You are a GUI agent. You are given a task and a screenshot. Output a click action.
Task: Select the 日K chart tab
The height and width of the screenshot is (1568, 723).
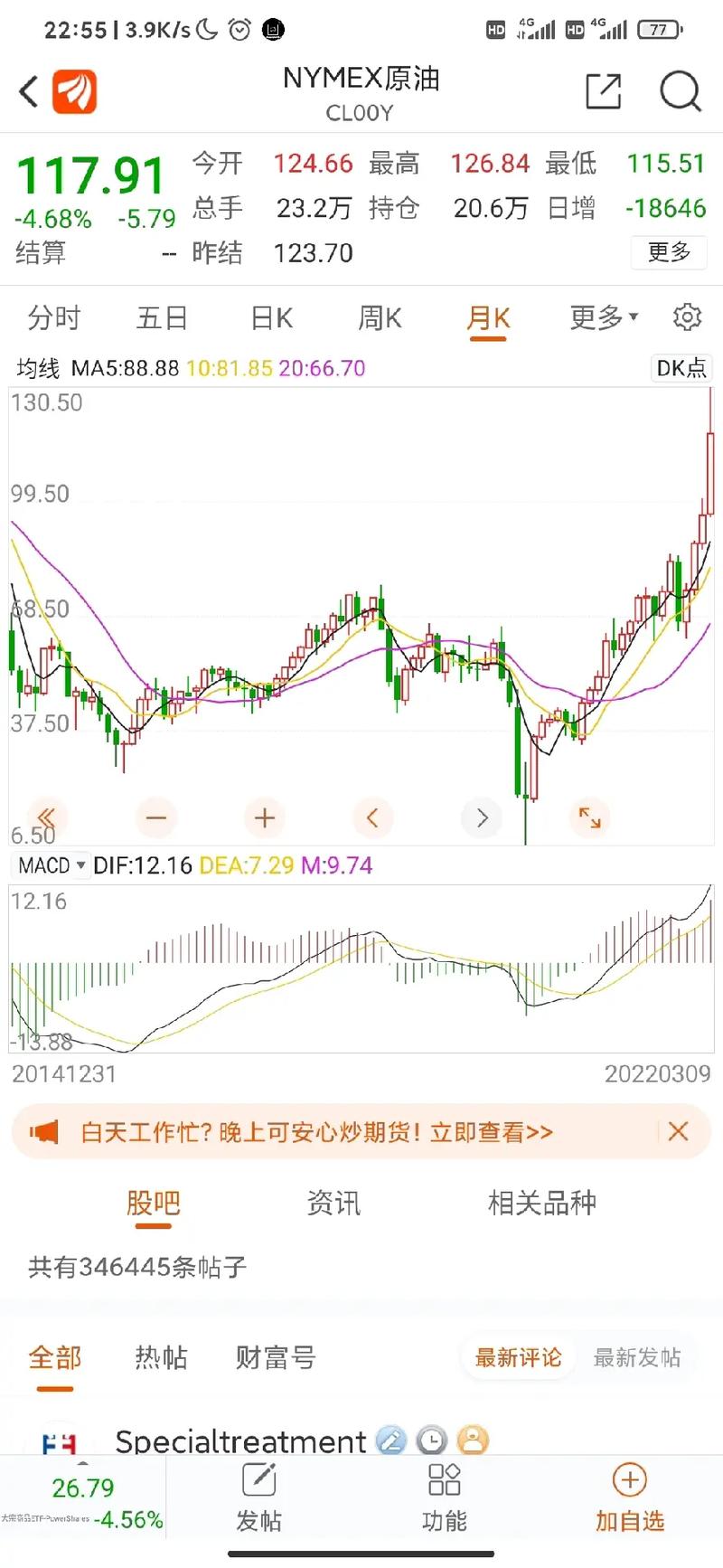point(272,318)
